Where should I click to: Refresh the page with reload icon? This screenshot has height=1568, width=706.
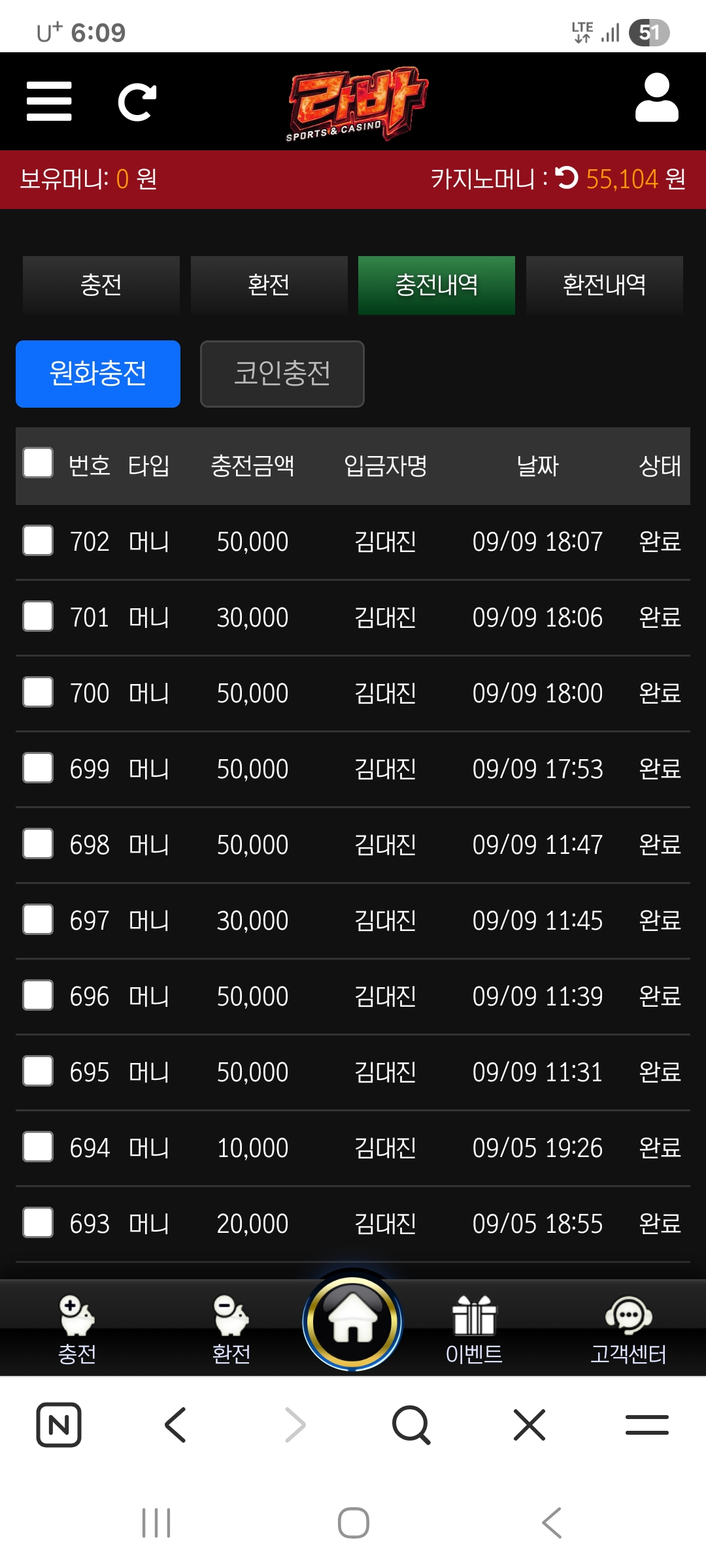point(137,102)
